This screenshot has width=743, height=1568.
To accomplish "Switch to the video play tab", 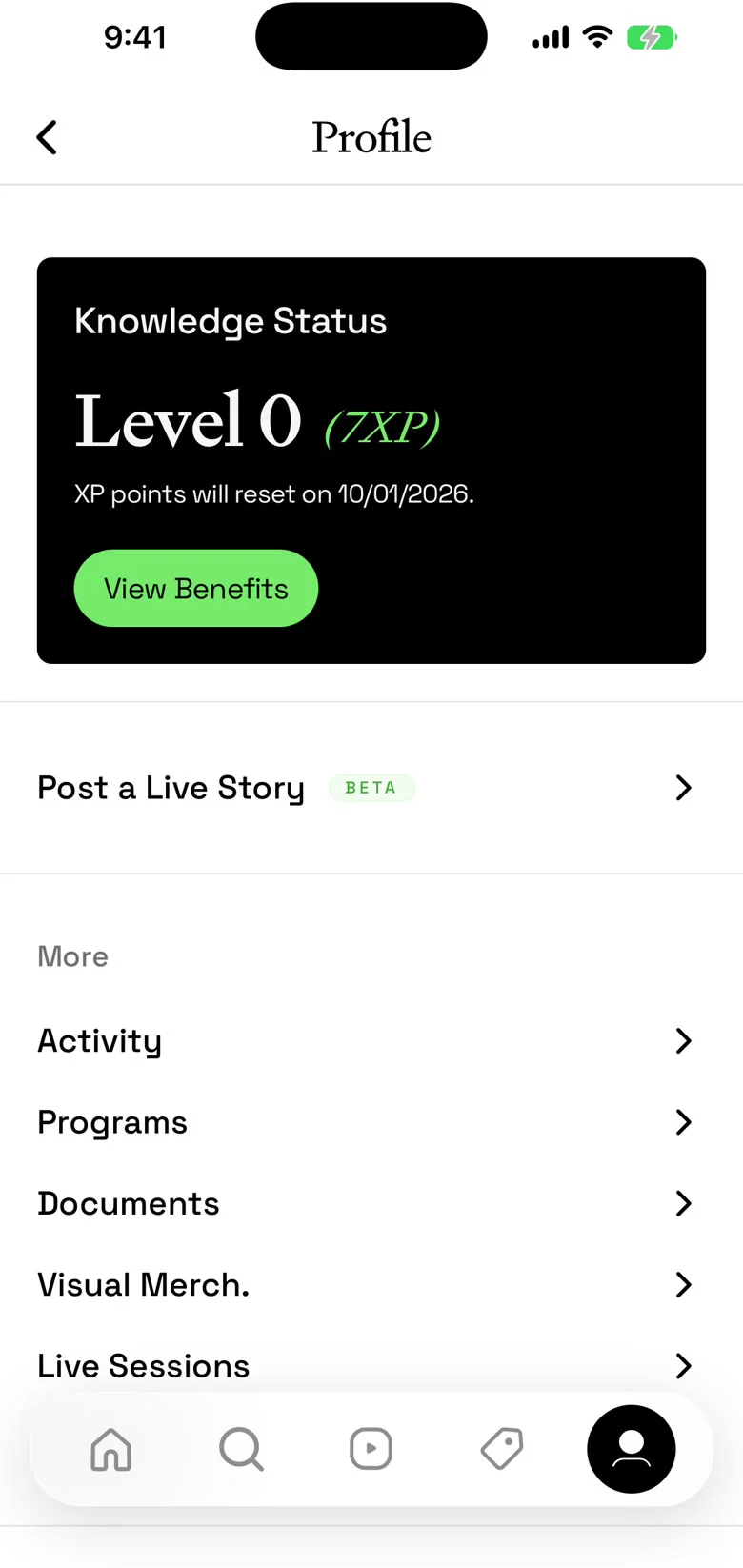I will tap(371, 1449).
